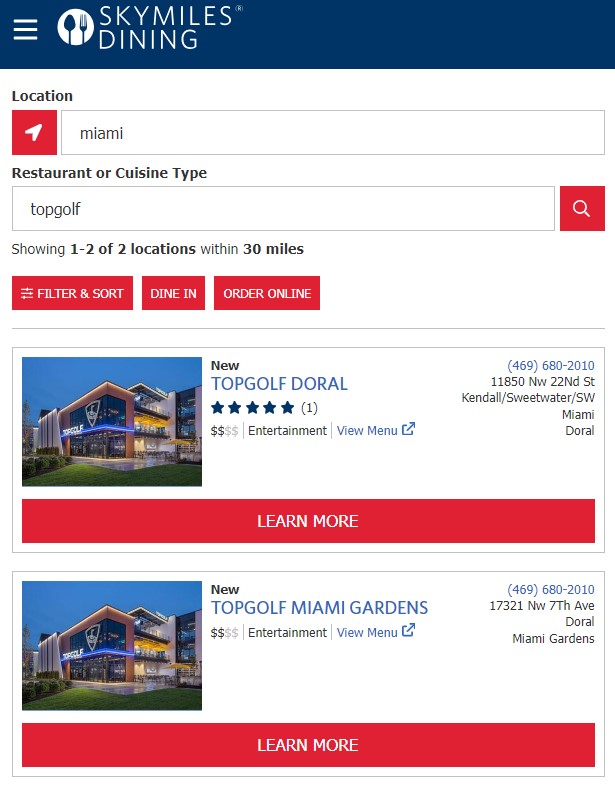Call the phone number for Topgolf Doral
Viewport: 615px width, 785px height.
[x=550, y=365]
